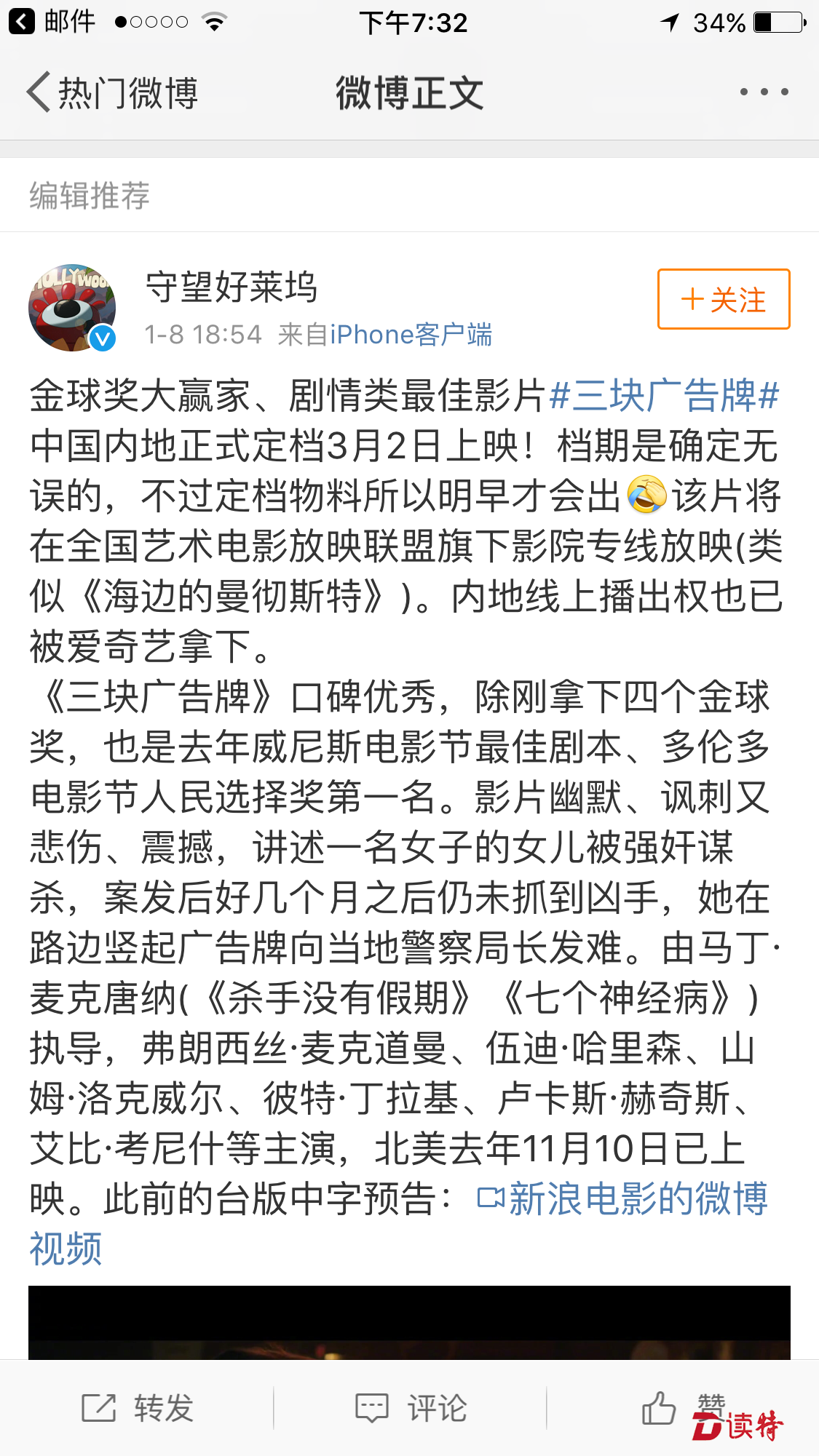Like the post with 赞
The height and width of the screenshot is (1456, 819).
[x=681, y=1408]
